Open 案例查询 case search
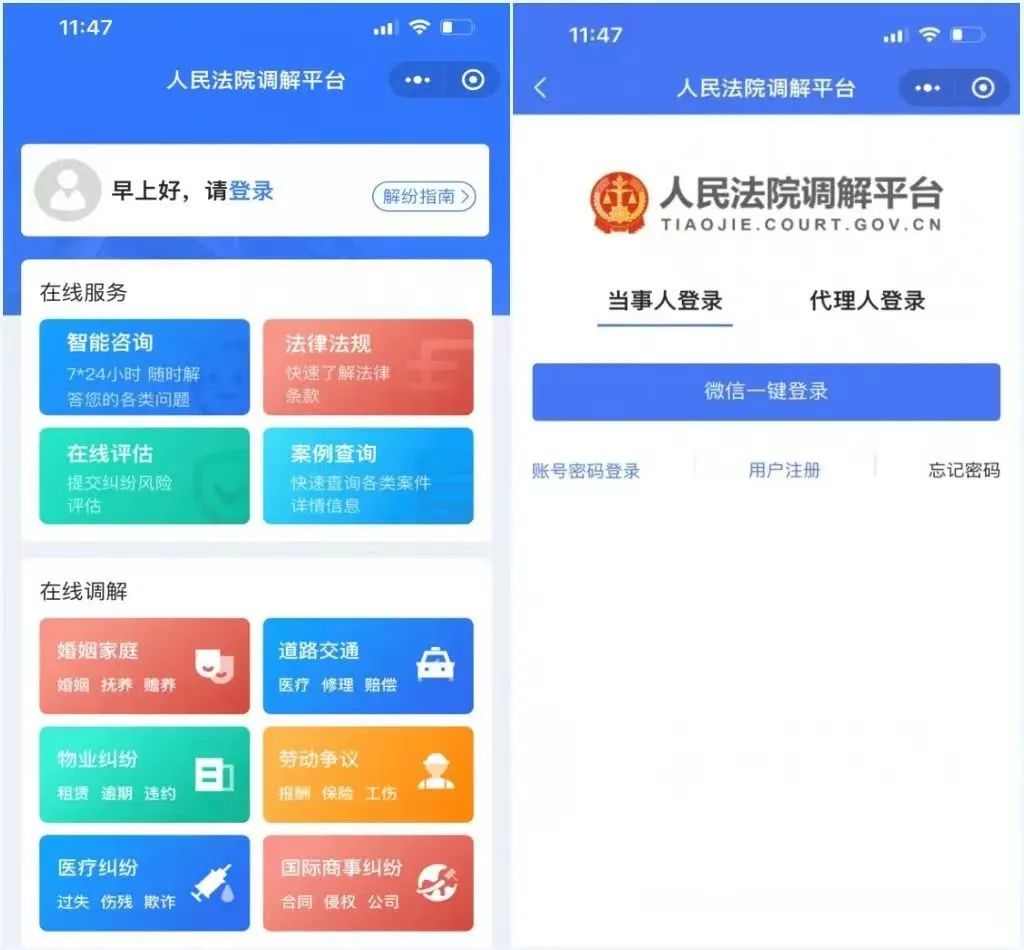Viewport: 1024px width, 950px height. [x=367, y=475]
